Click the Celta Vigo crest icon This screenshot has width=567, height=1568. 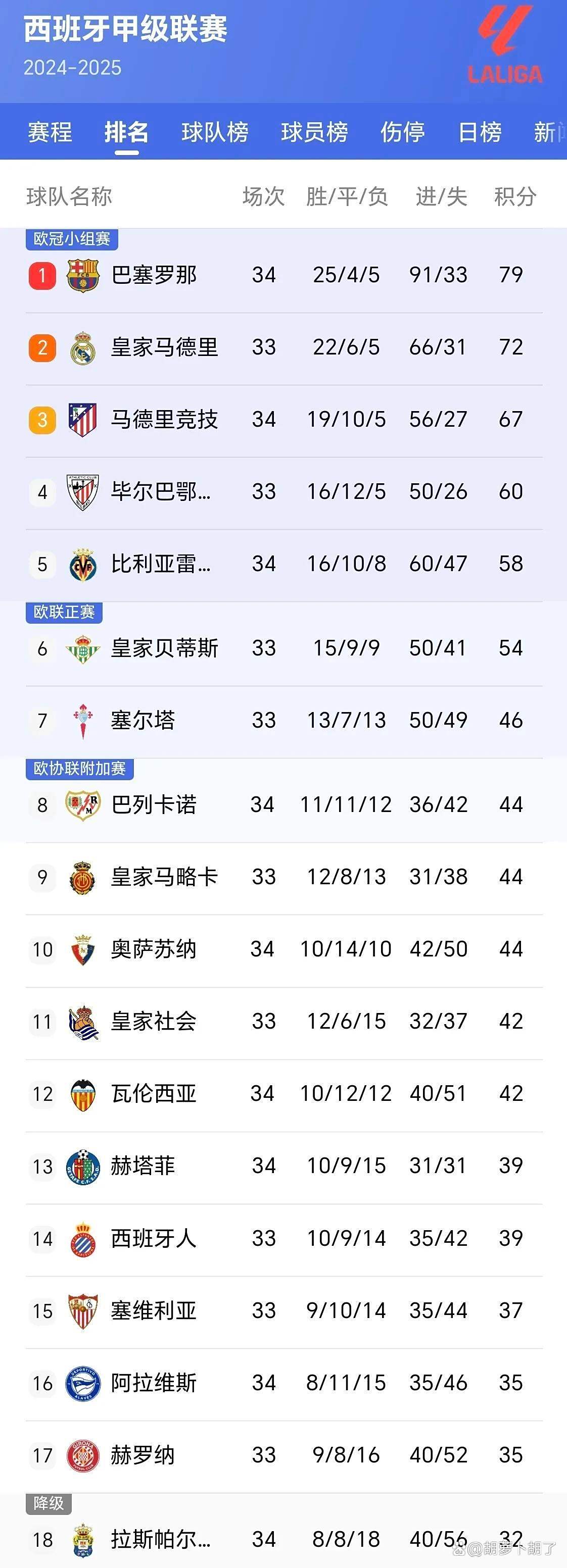tap(82, 720)
